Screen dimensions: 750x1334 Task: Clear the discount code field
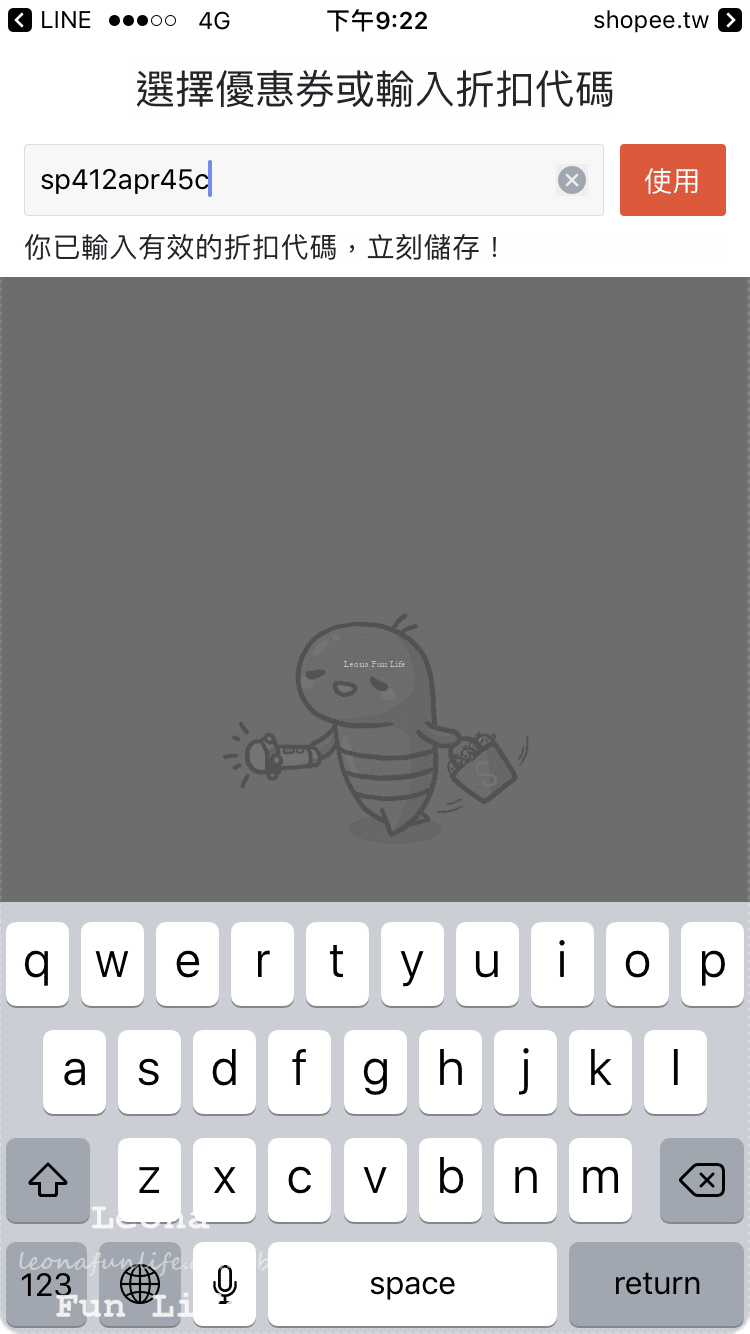pyautogui.click(x=571, y=180)
